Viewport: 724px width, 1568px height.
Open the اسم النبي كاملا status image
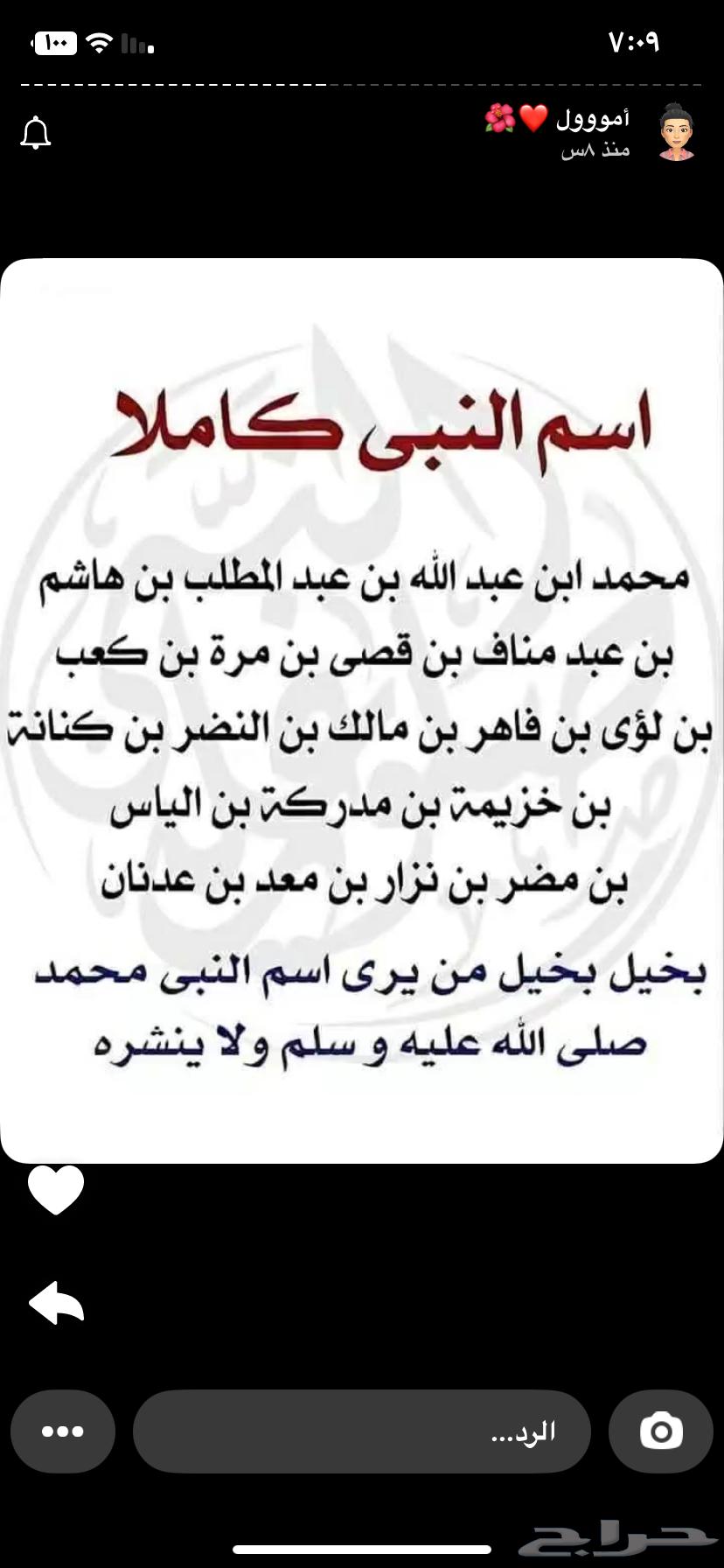tap(362, 710)
